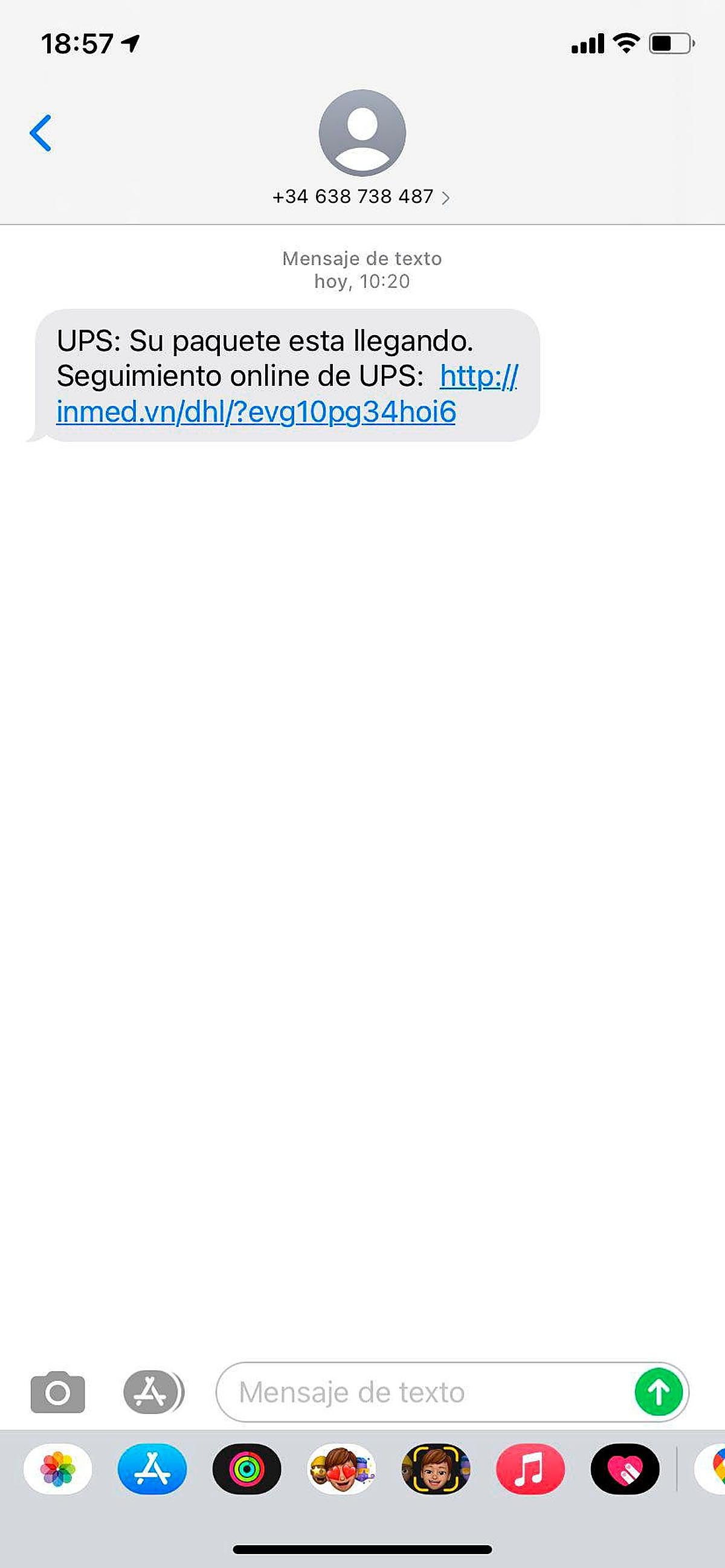Viewport: 725px width, 1568px height.
Task: Open the Music app in the app strip
Action: coord(530,1470)
